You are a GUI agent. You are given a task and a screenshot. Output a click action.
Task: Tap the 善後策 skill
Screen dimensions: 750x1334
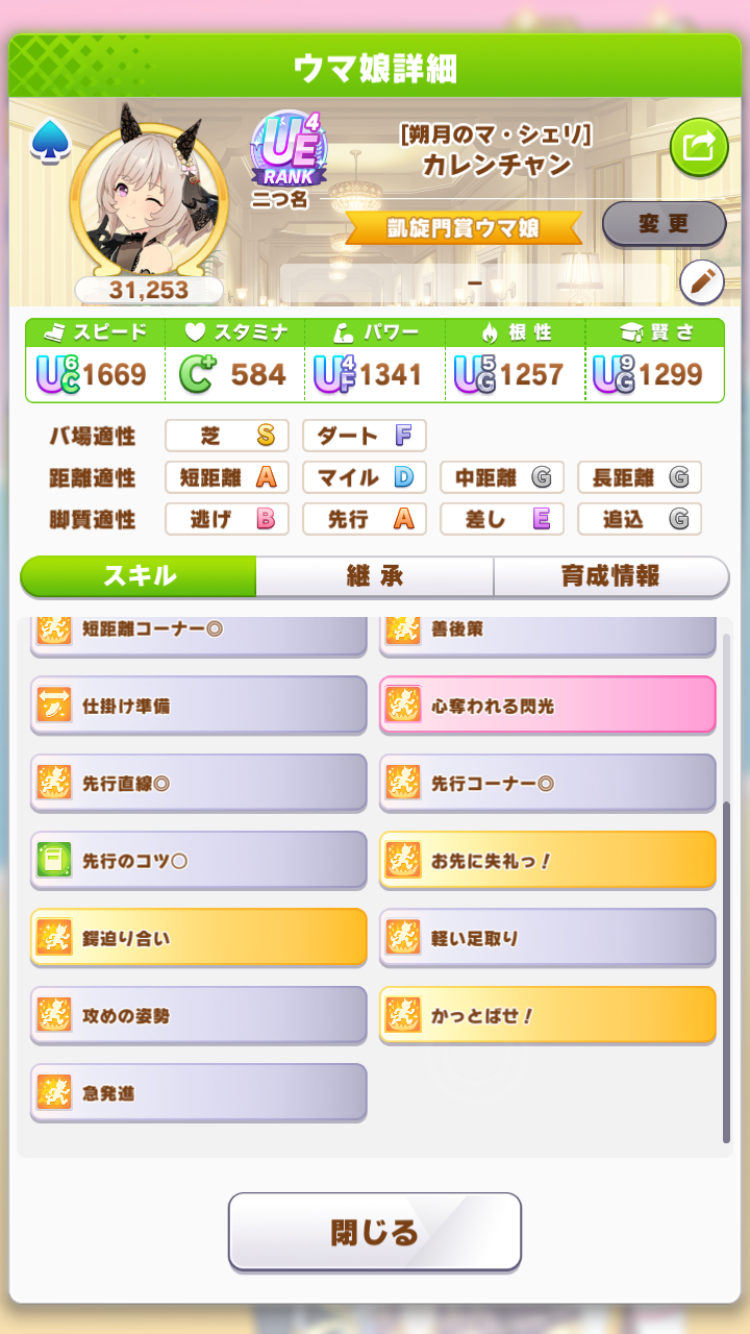point(547,634)
